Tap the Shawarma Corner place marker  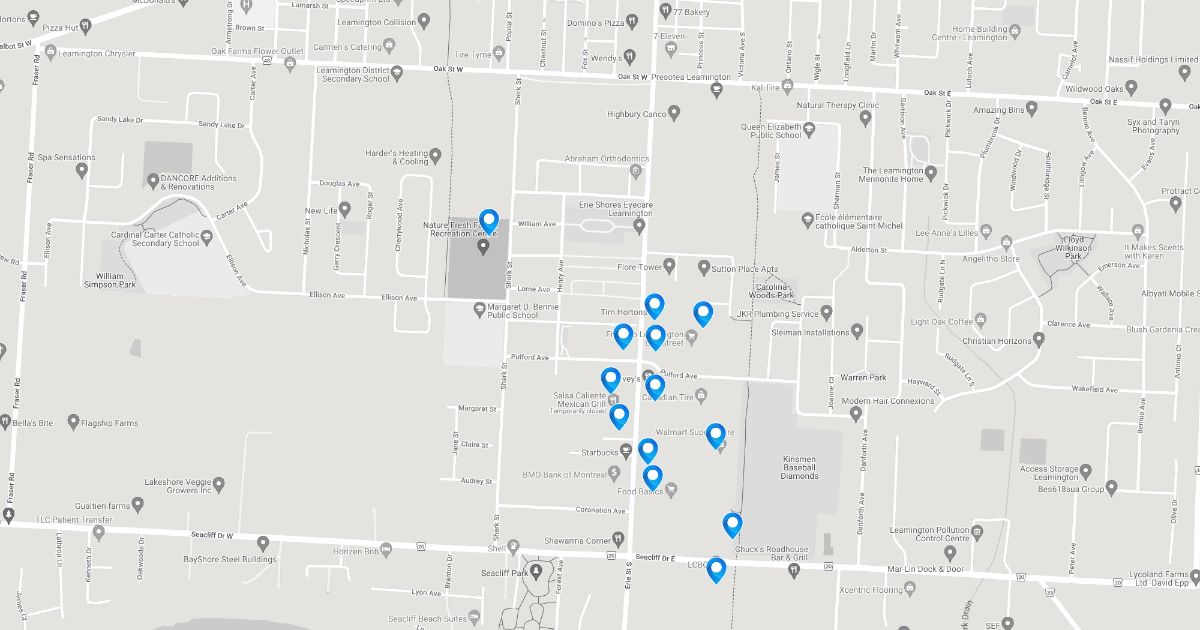[620, 540]
